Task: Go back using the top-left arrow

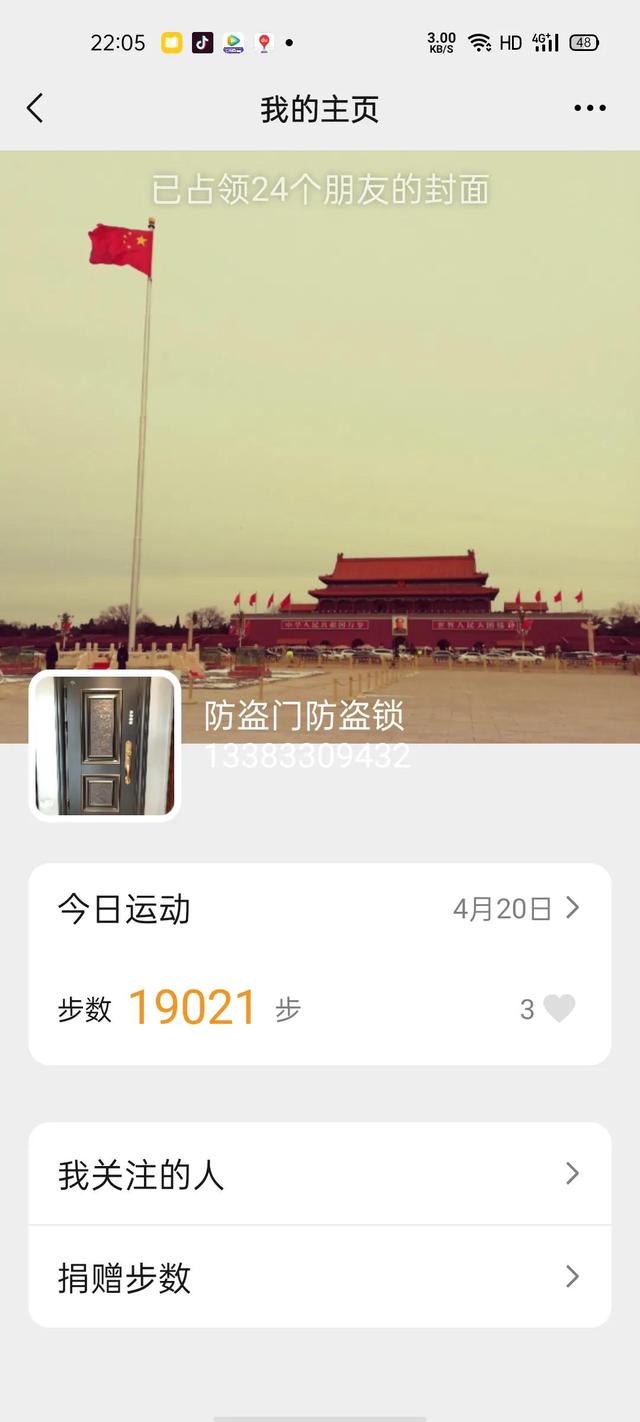Action: tap(35, 108)
